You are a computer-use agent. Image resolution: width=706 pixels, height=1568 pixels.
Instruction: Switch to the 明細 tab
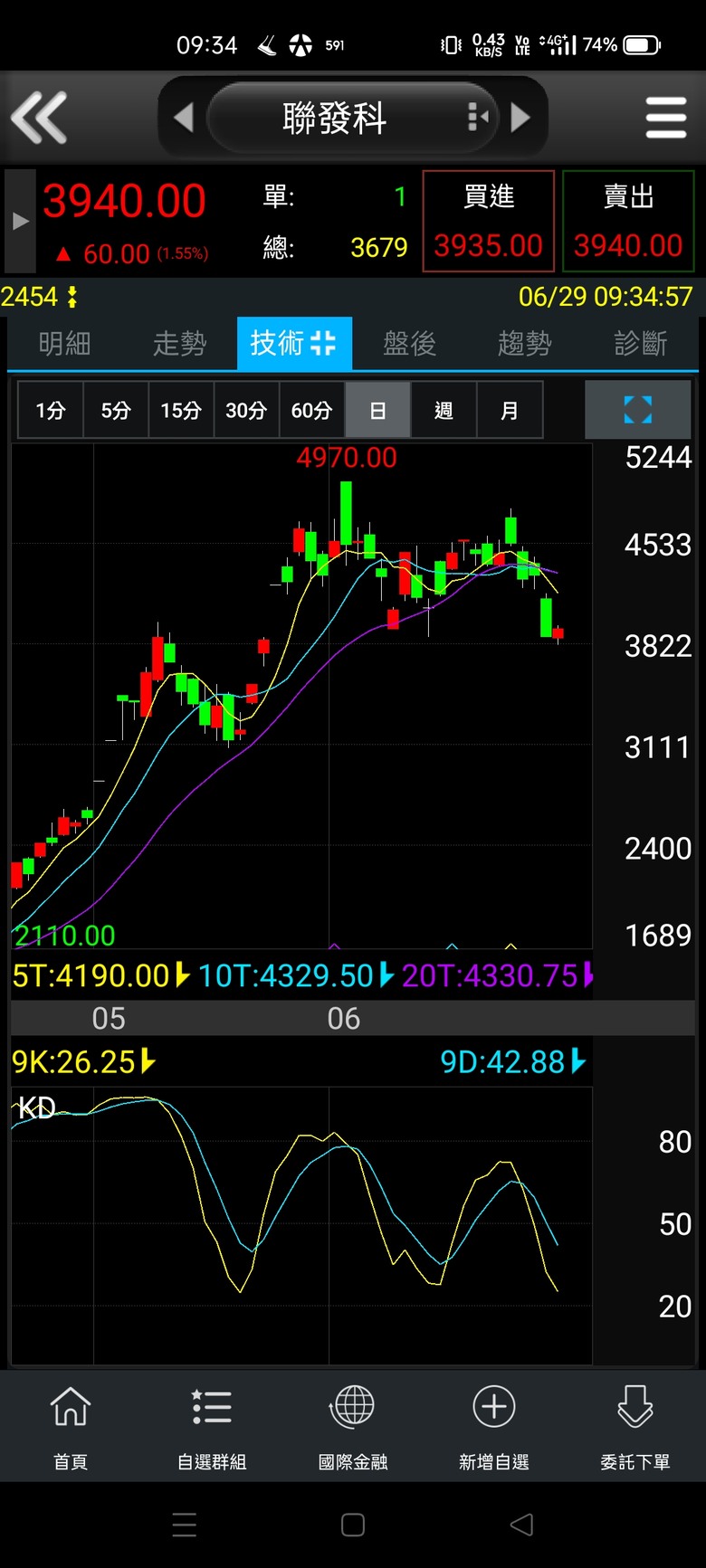(64, 343)
